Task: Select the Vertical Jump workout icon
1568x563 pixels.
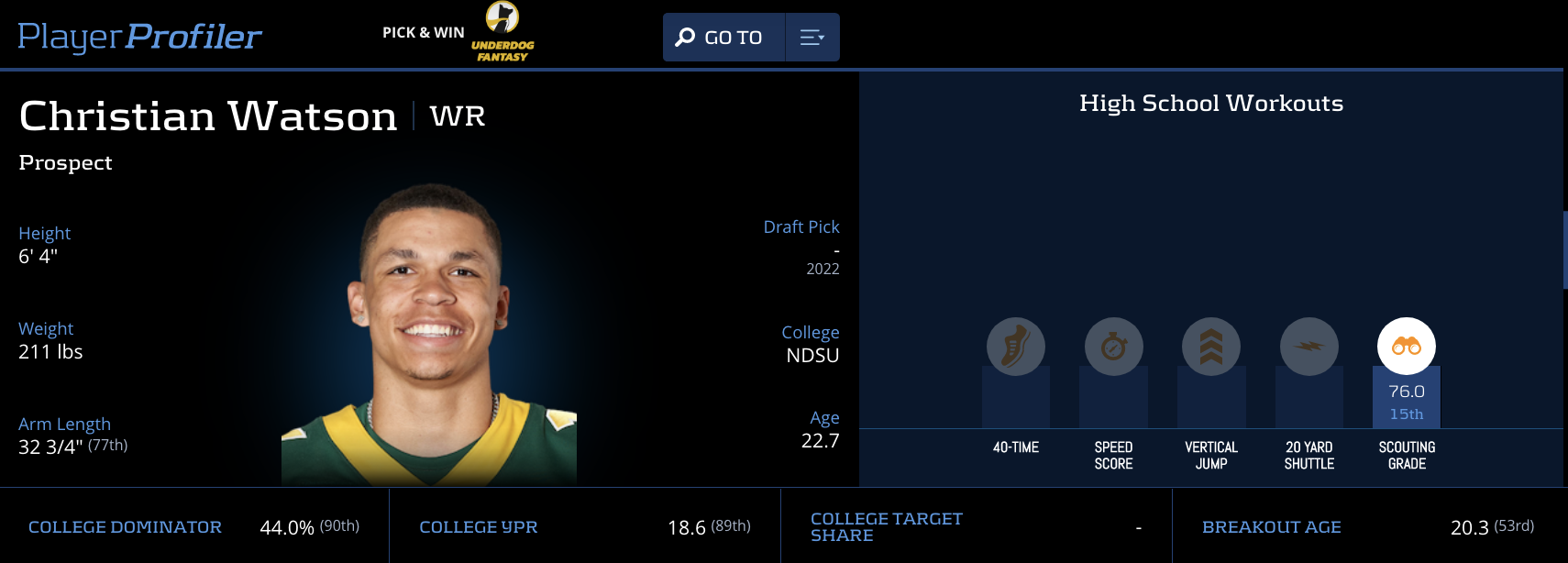Action: click(x=1210, y=347)
